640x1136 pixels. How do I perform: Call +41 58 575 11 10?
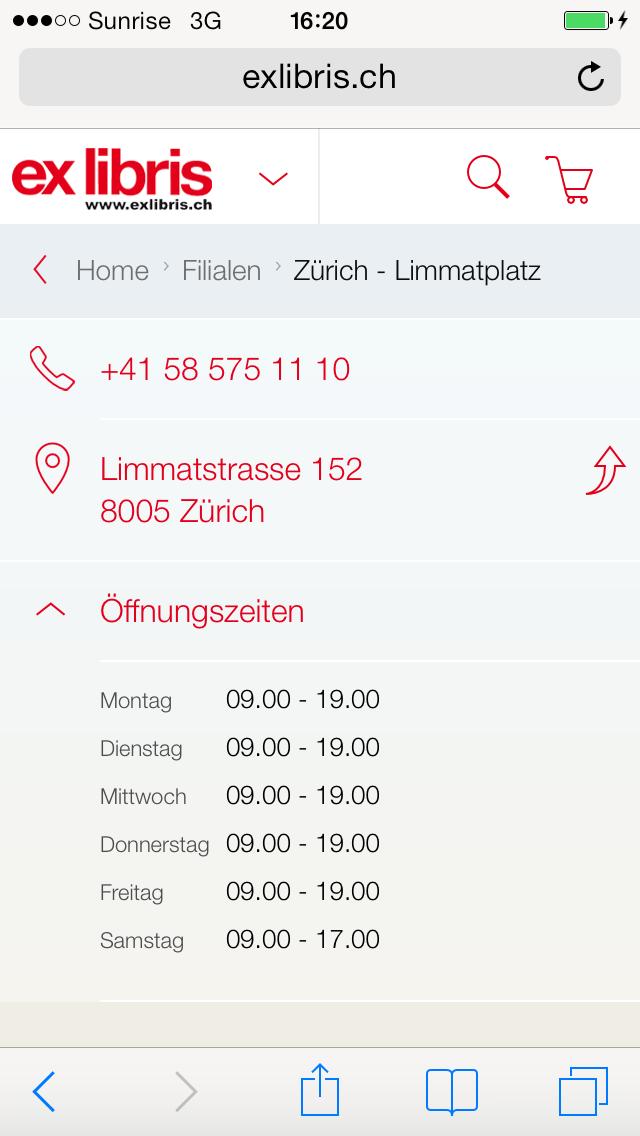pyautogui.click(x=225, y=370)
